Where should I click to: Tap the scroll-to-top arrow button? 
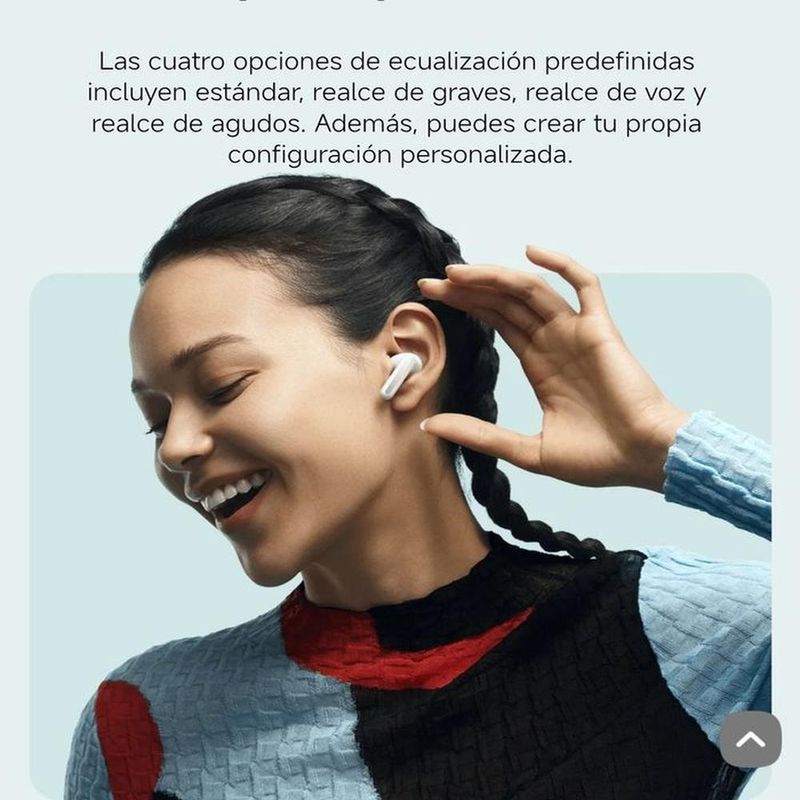(750, 740)
